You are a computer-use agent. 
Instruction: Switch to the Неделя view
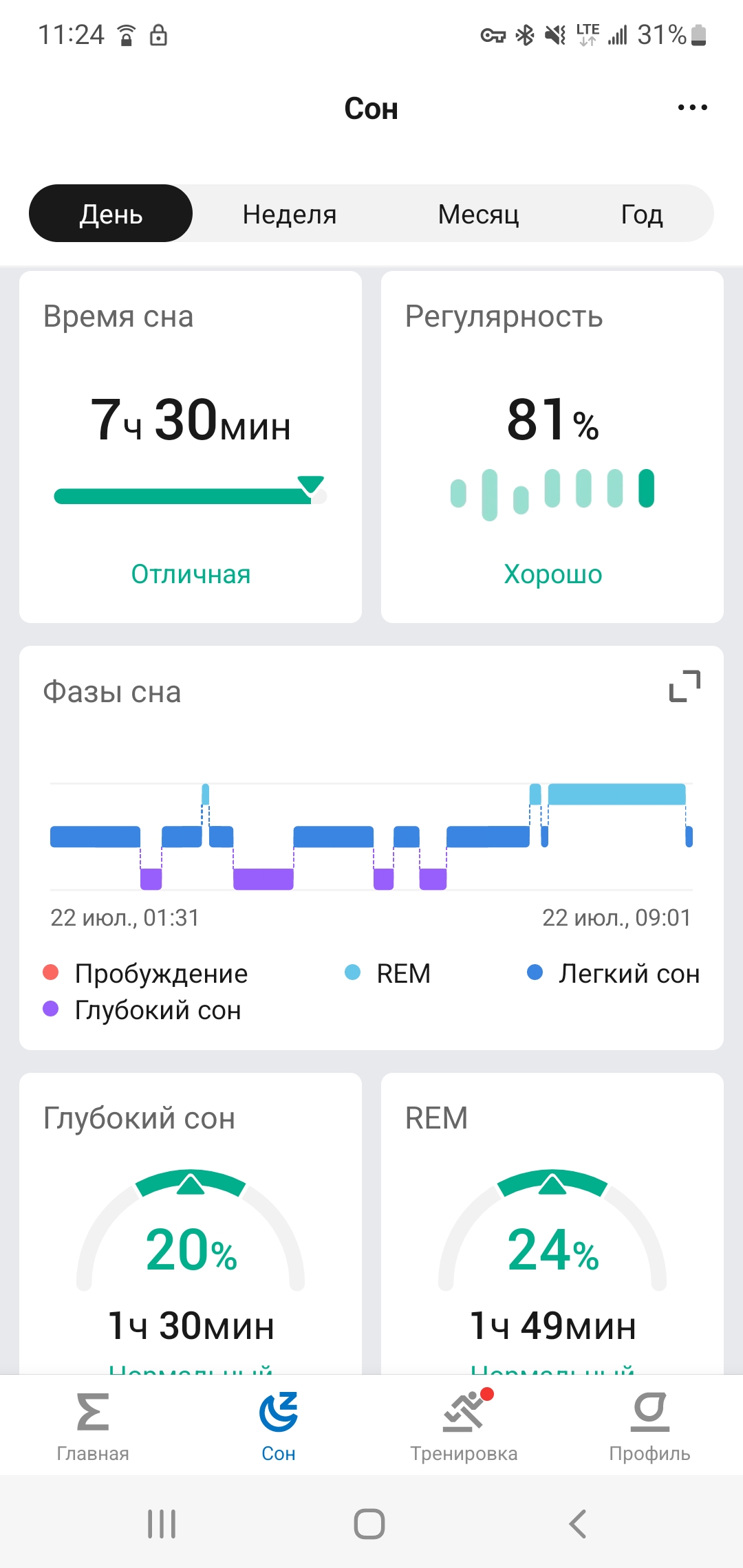tap(290, 214)
